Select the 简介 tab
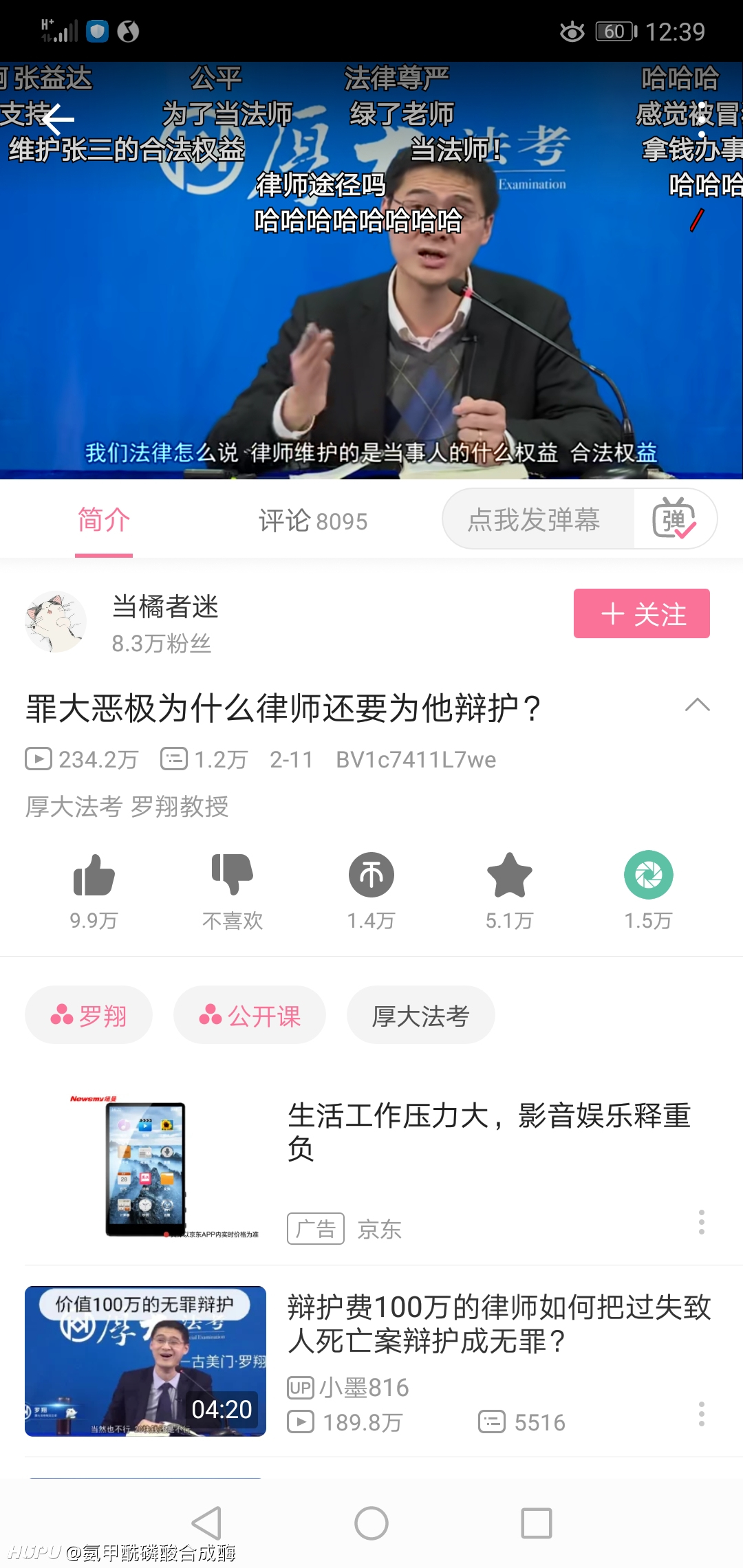The width and height of the screenshot is (743, 1568). pos(103,520)
